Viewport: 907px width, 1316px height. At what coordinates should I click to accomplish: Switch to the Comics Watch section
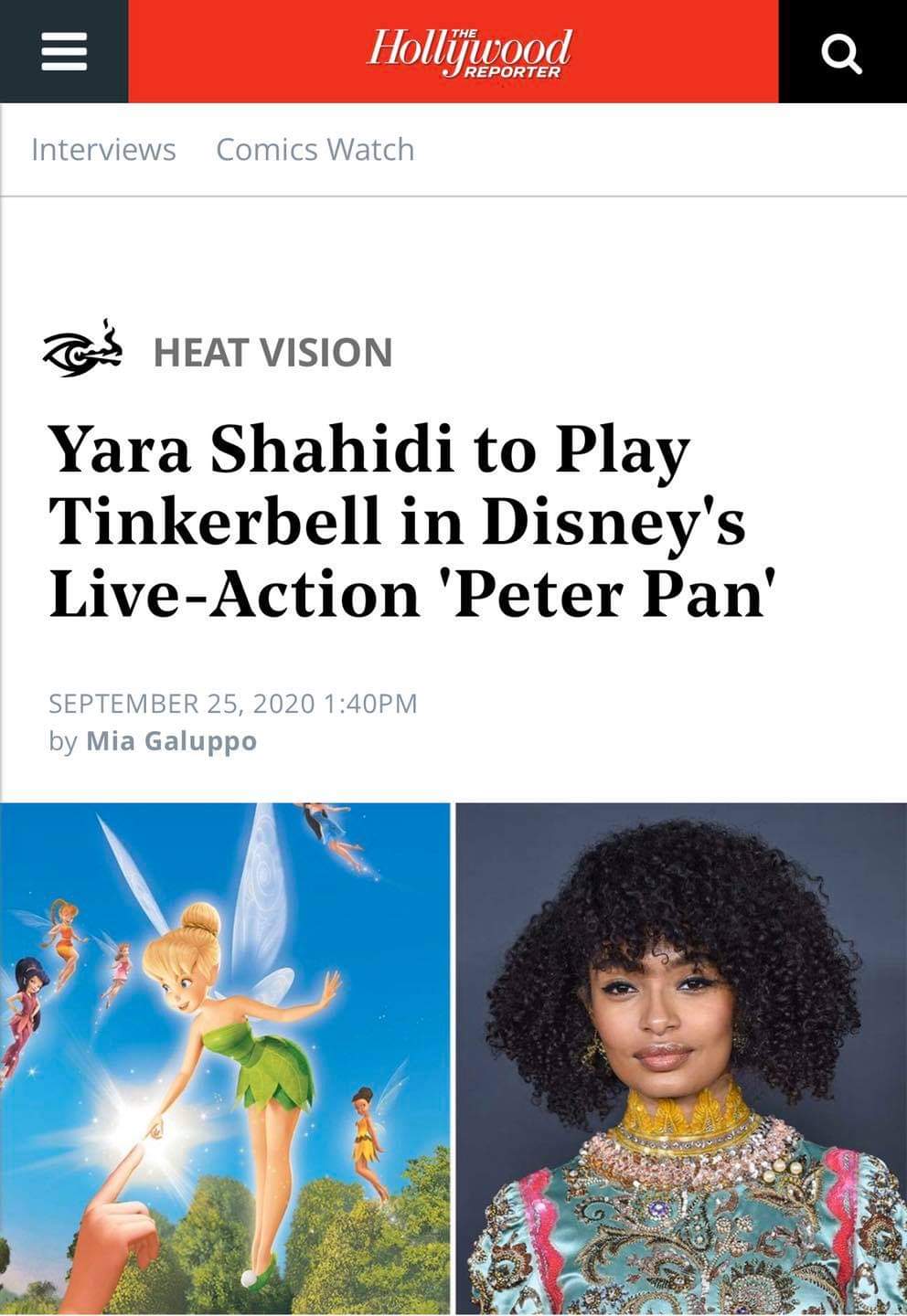[315, 149]
